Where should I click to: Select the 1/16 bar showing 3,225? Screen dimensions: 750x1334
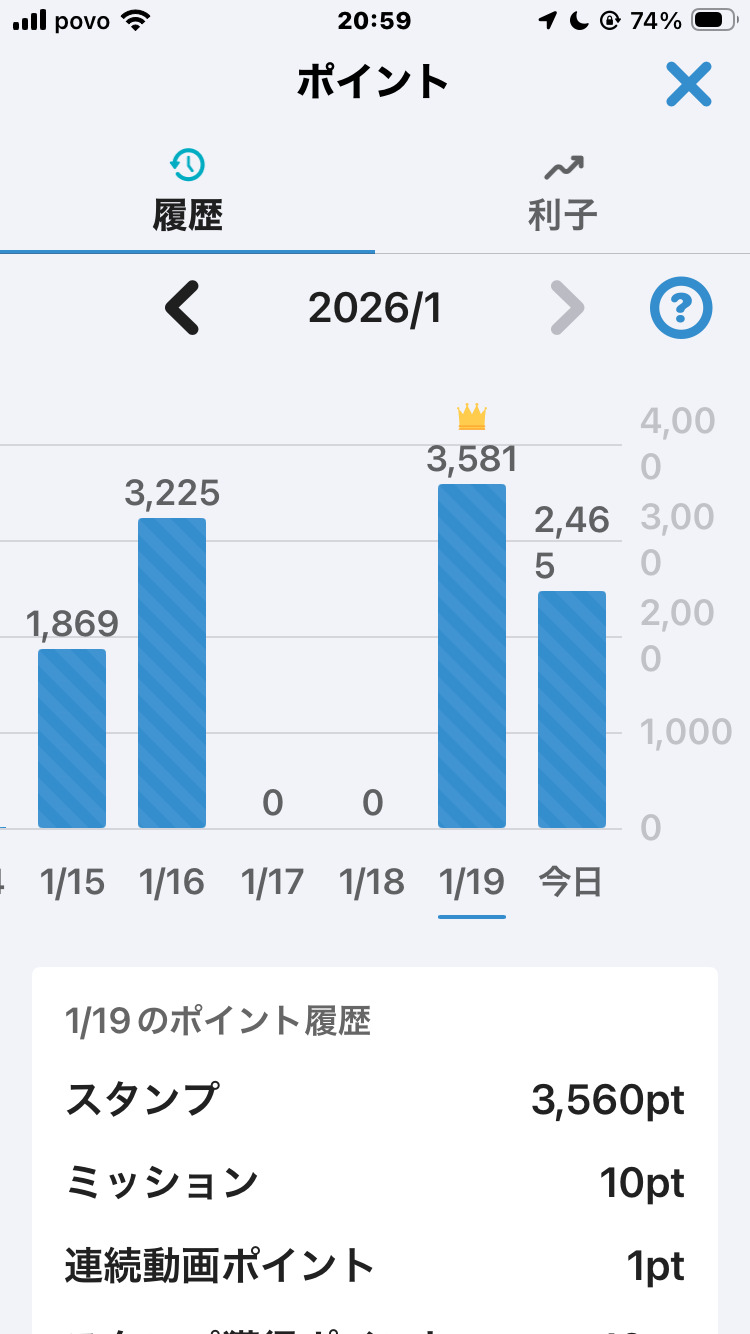(x=172, y=673)
